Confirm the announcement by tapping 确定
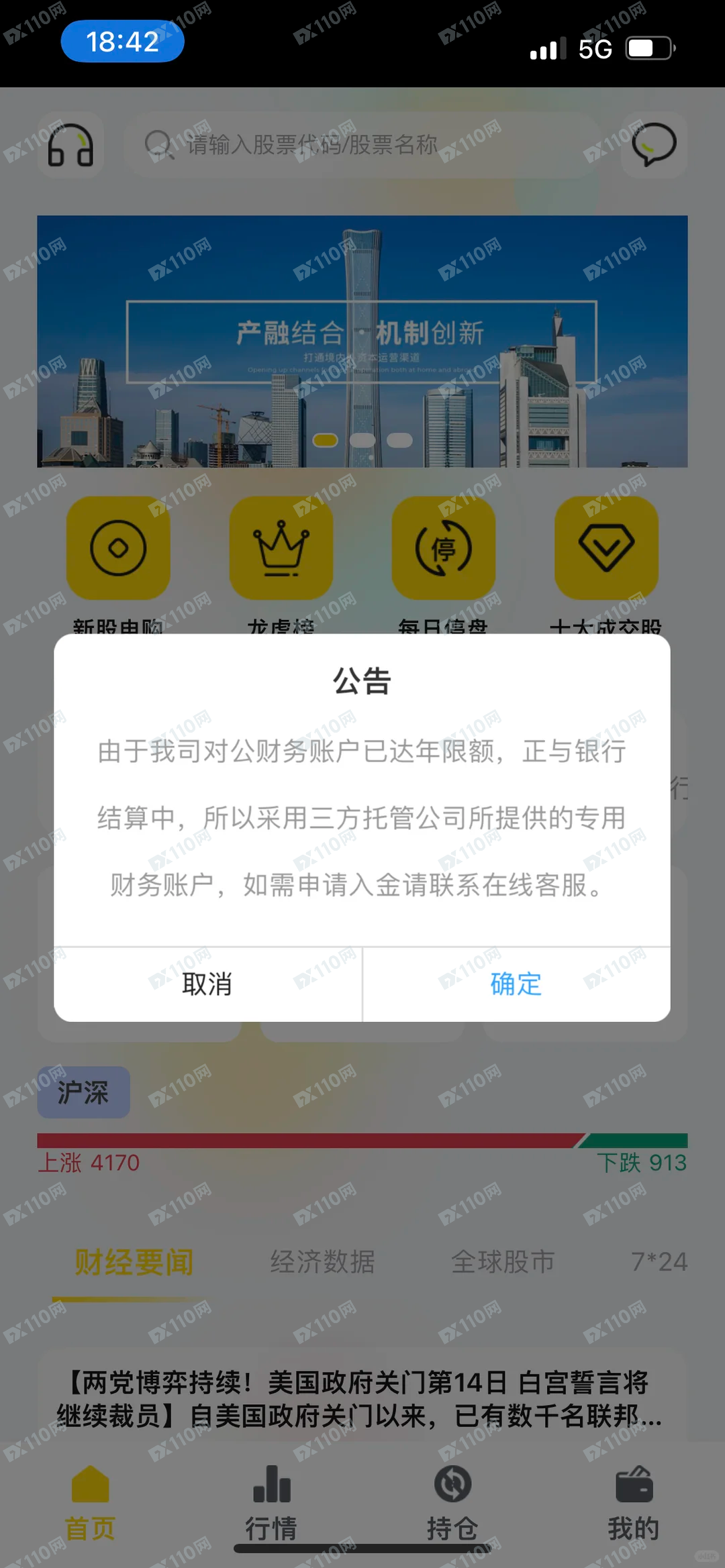725x1568 pixels. tap(514, 984)
